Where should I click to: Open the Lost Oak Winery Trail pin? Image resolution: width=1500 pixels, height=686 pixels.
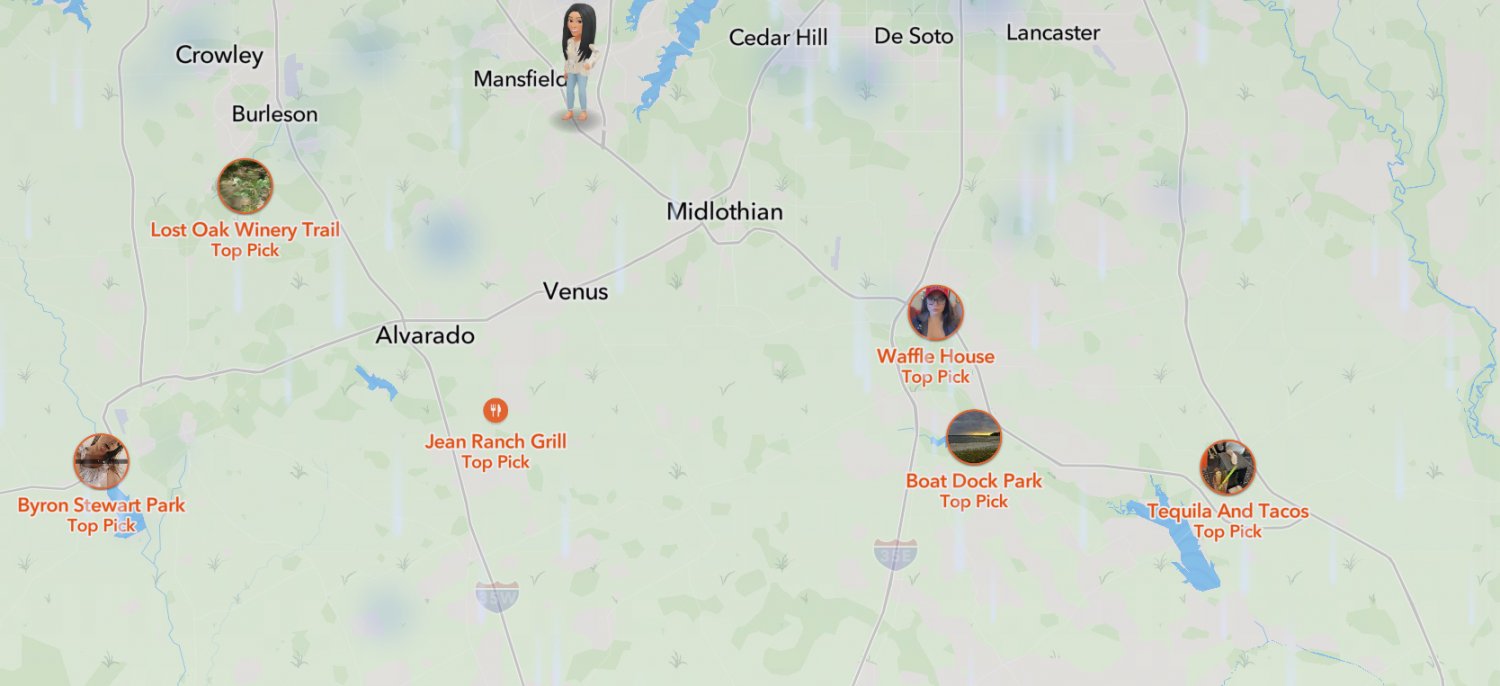point(245,187)
